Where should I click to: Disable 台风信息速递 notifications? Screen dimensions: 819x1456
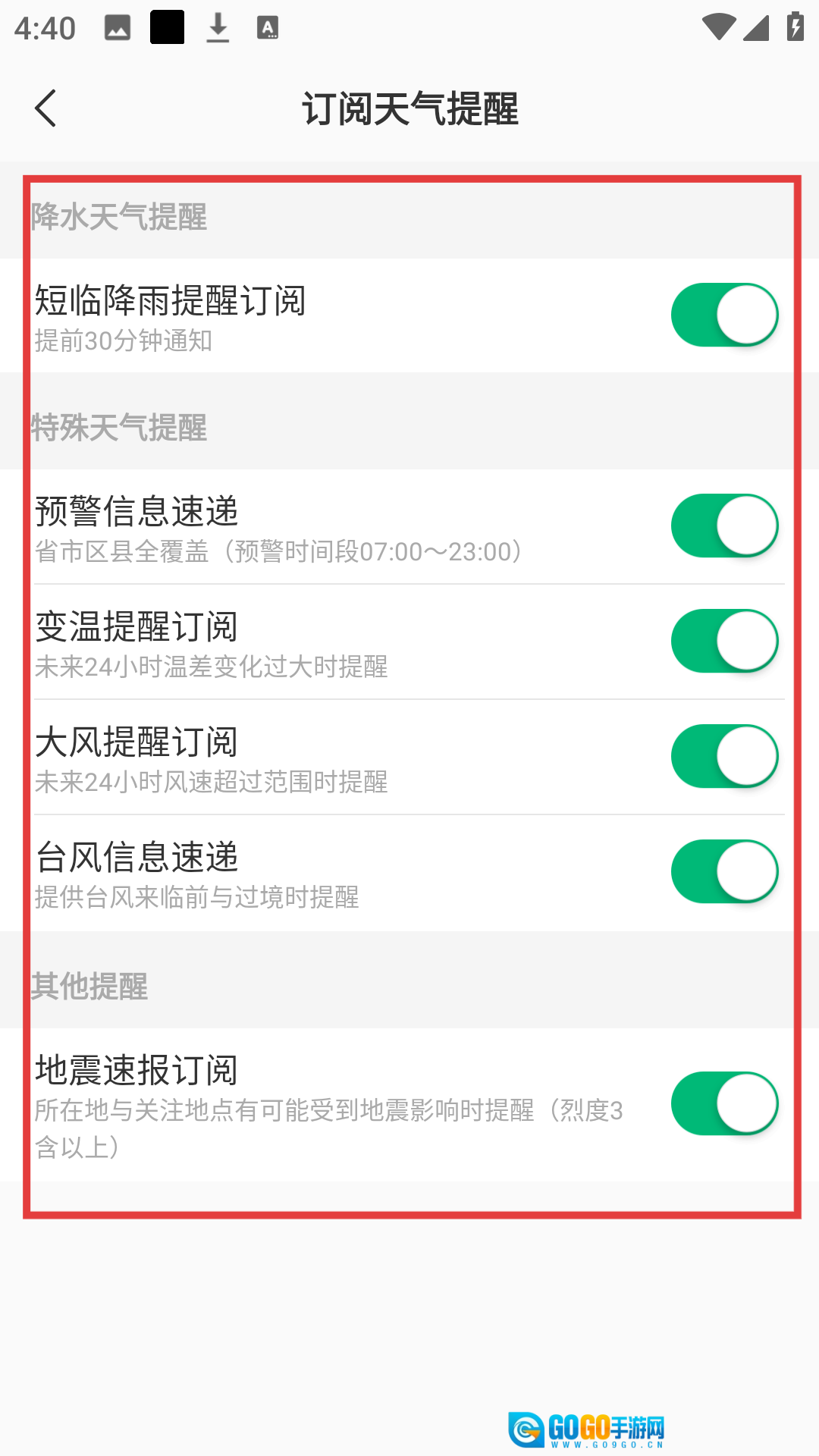pyautogui.click(x=724, y=871)
